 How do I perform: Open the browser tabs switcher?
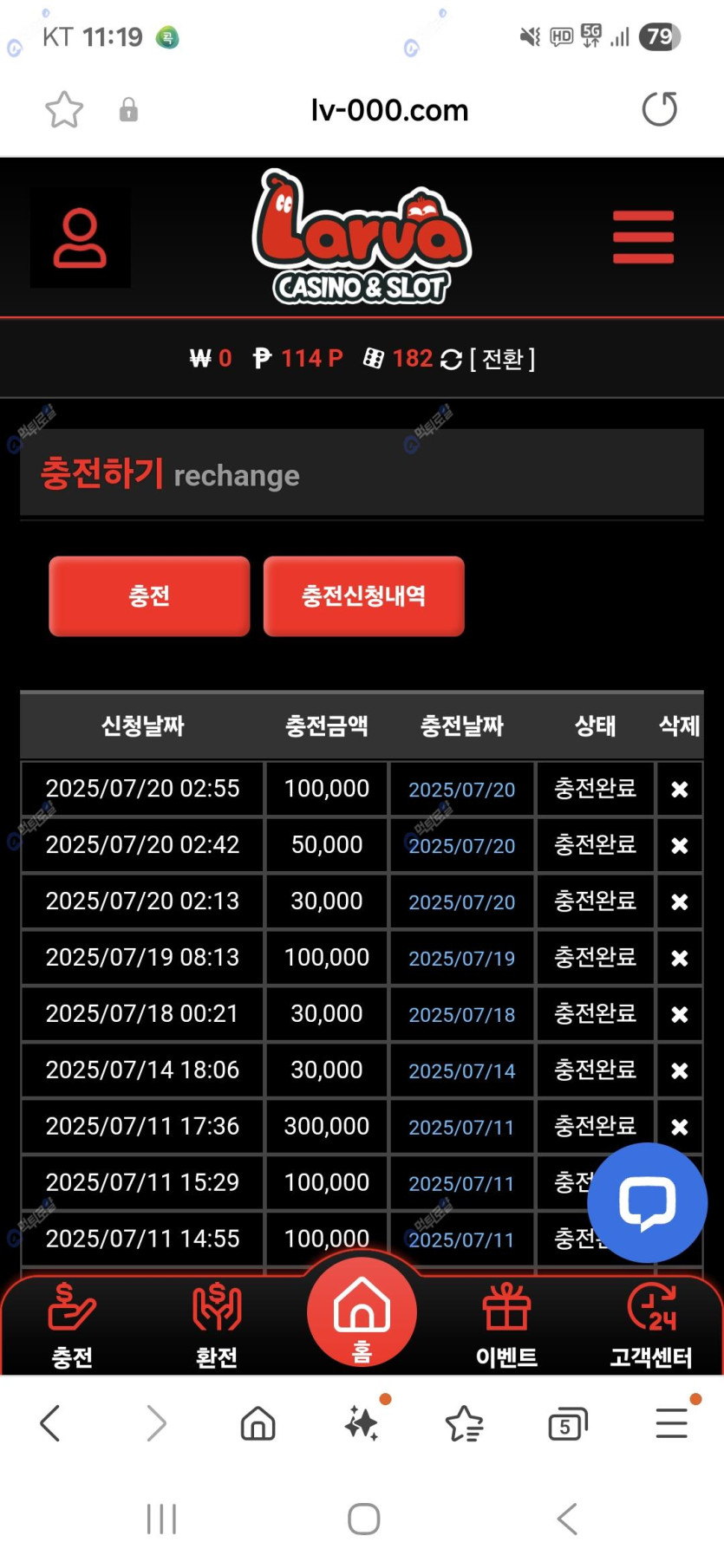(567, 1424)
